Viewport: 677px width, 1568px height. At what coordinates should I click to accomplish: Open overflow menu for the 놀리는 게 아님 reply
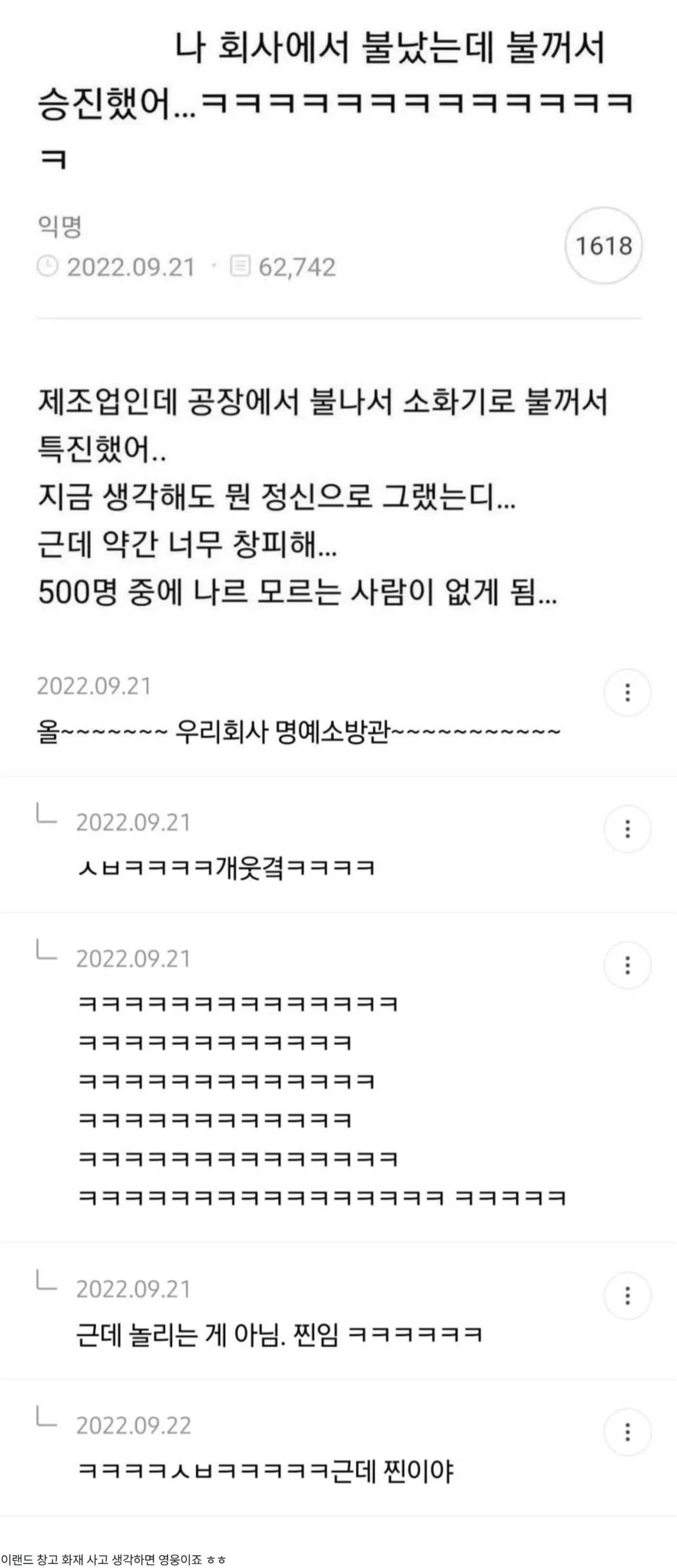coord(627,1295)
